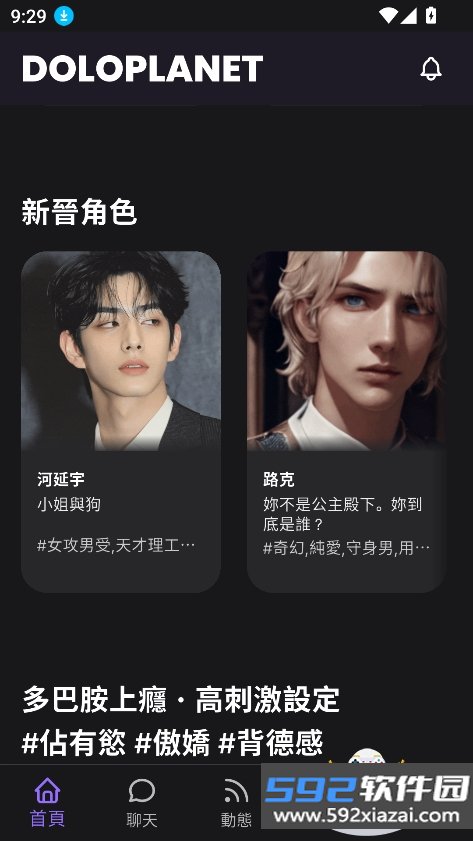The height and width of the screenshot is (841, 473).
Task: Switch to the 動態 feed tab
Action: [236, 802]
